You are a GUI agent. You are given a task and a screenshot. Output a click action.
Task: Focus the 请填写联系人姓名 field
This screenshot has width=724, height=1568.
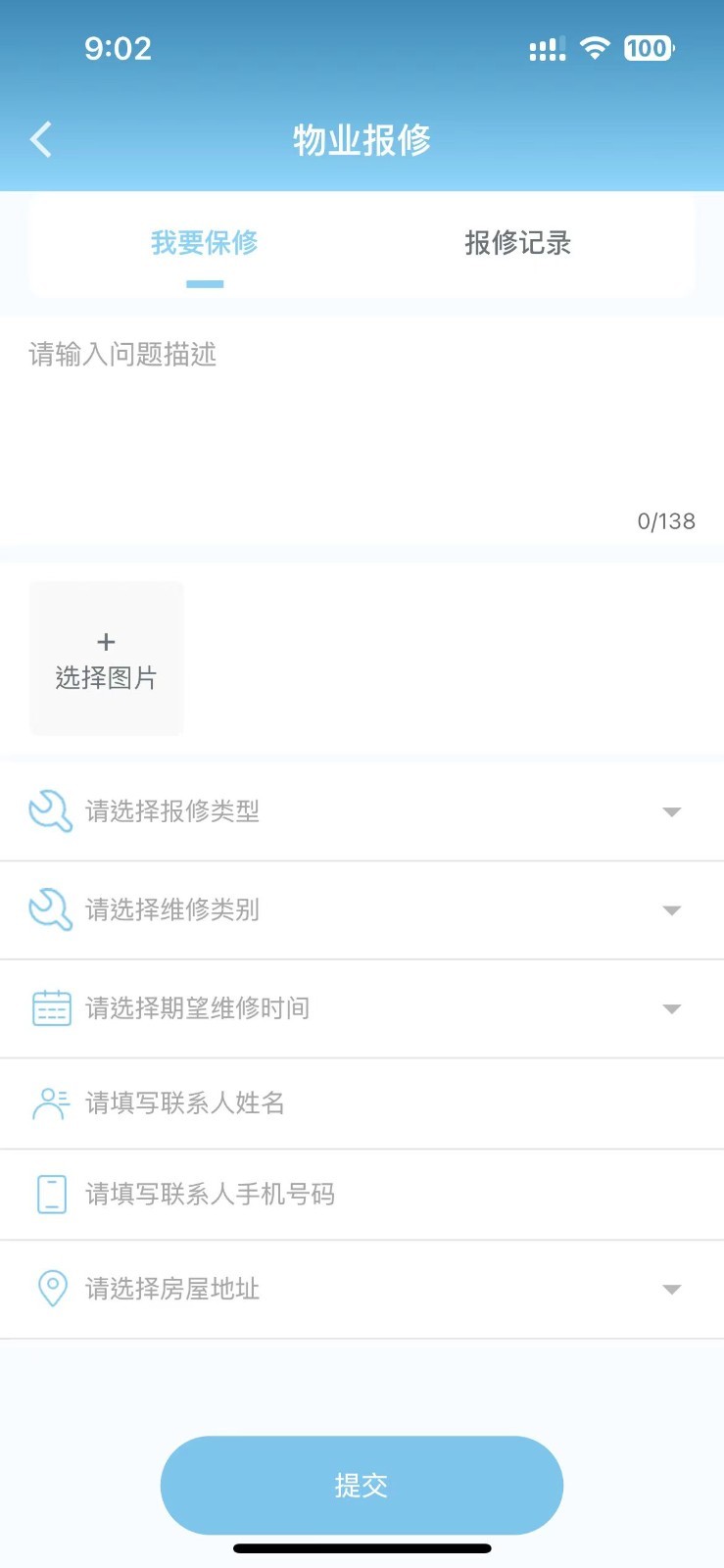362,1103
